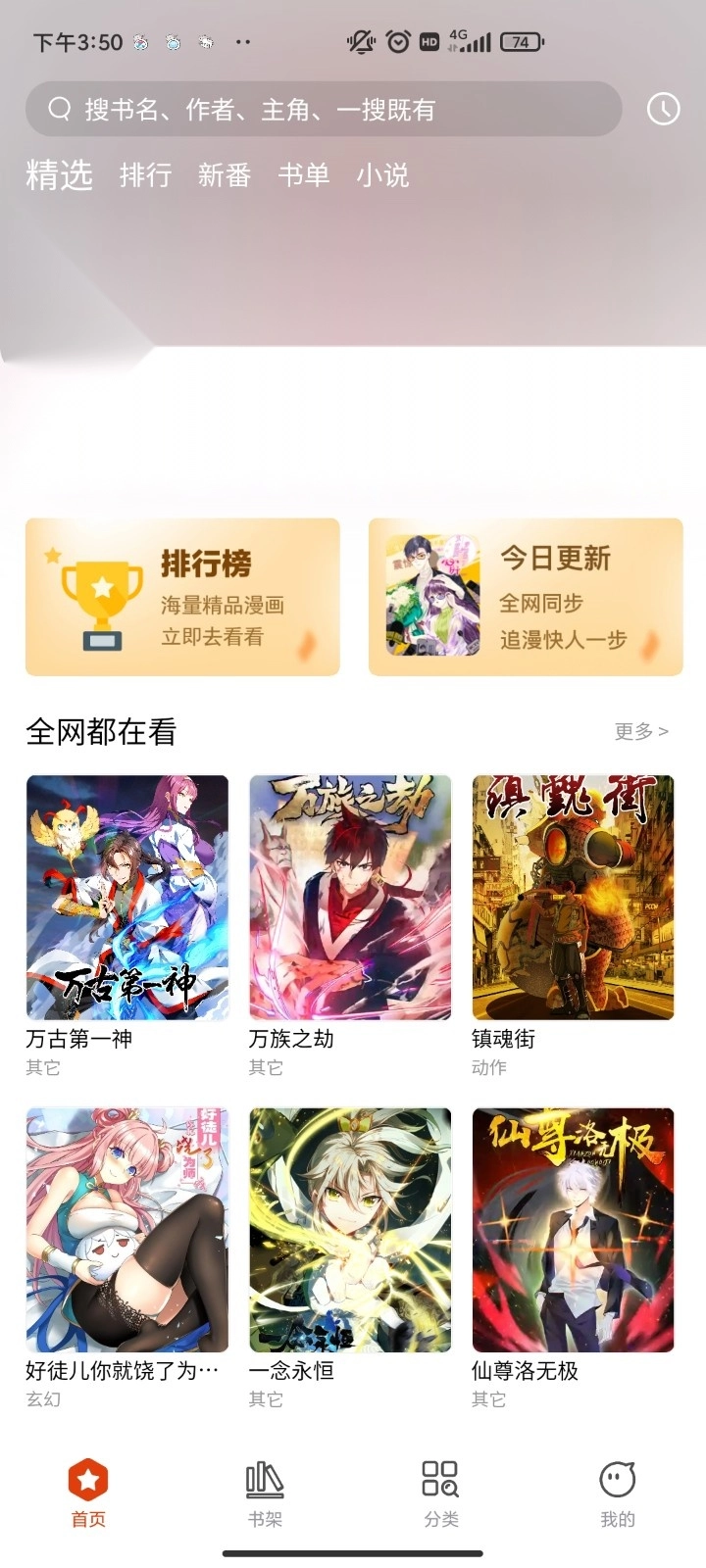This screenshot has width=706, height=1568.
Task: Open the comic 好徒儿你就饶了为师
Action: point(127,1230)
